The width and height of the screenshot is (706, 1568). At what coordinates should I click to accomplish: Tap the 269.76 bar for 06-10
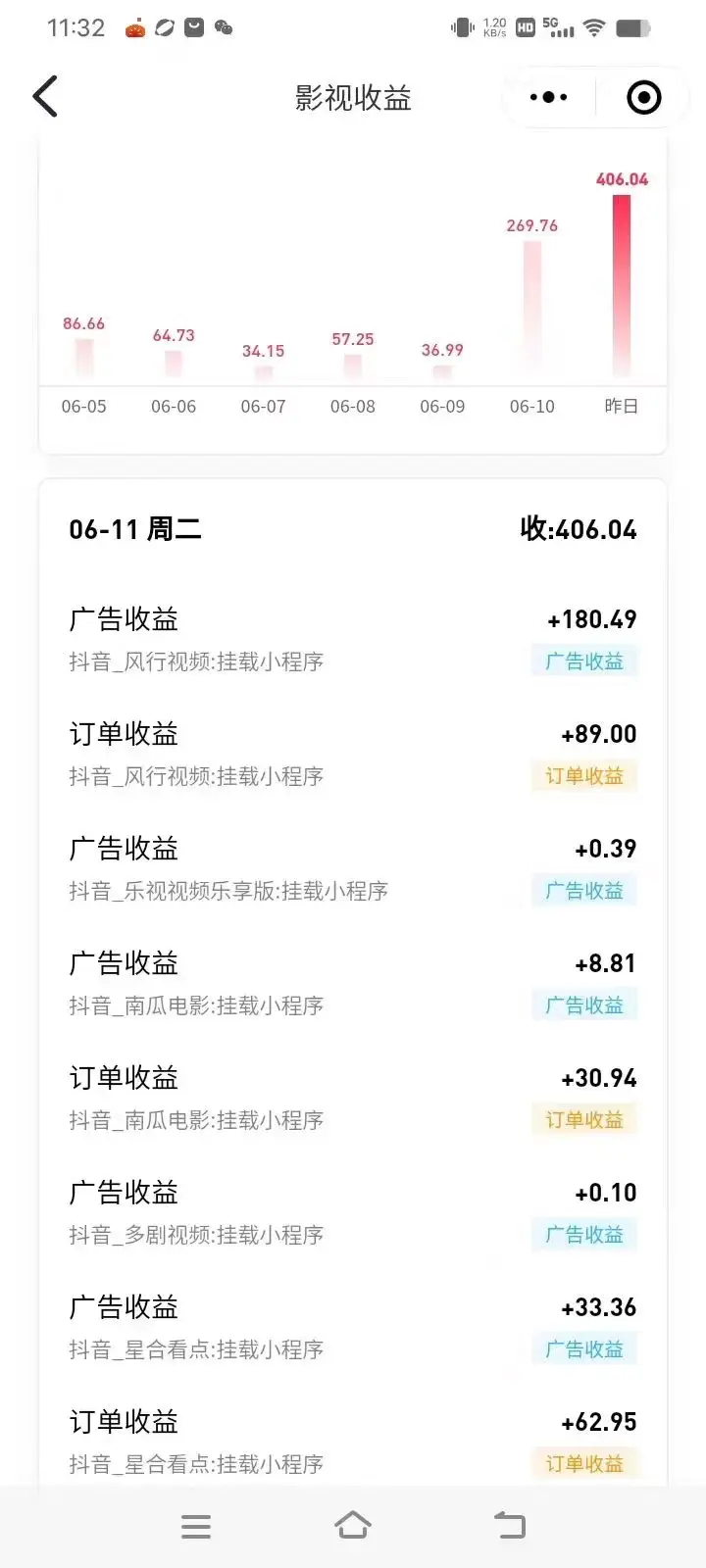pos(532,309)
